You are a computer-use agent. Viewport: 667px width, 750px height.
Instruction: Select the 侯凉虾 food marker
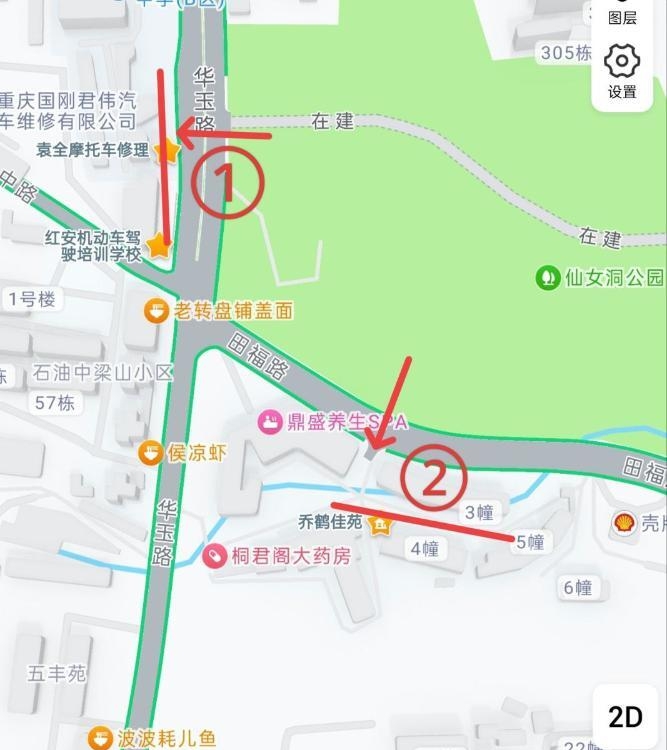pyautogui.click(x=150, y=453)
